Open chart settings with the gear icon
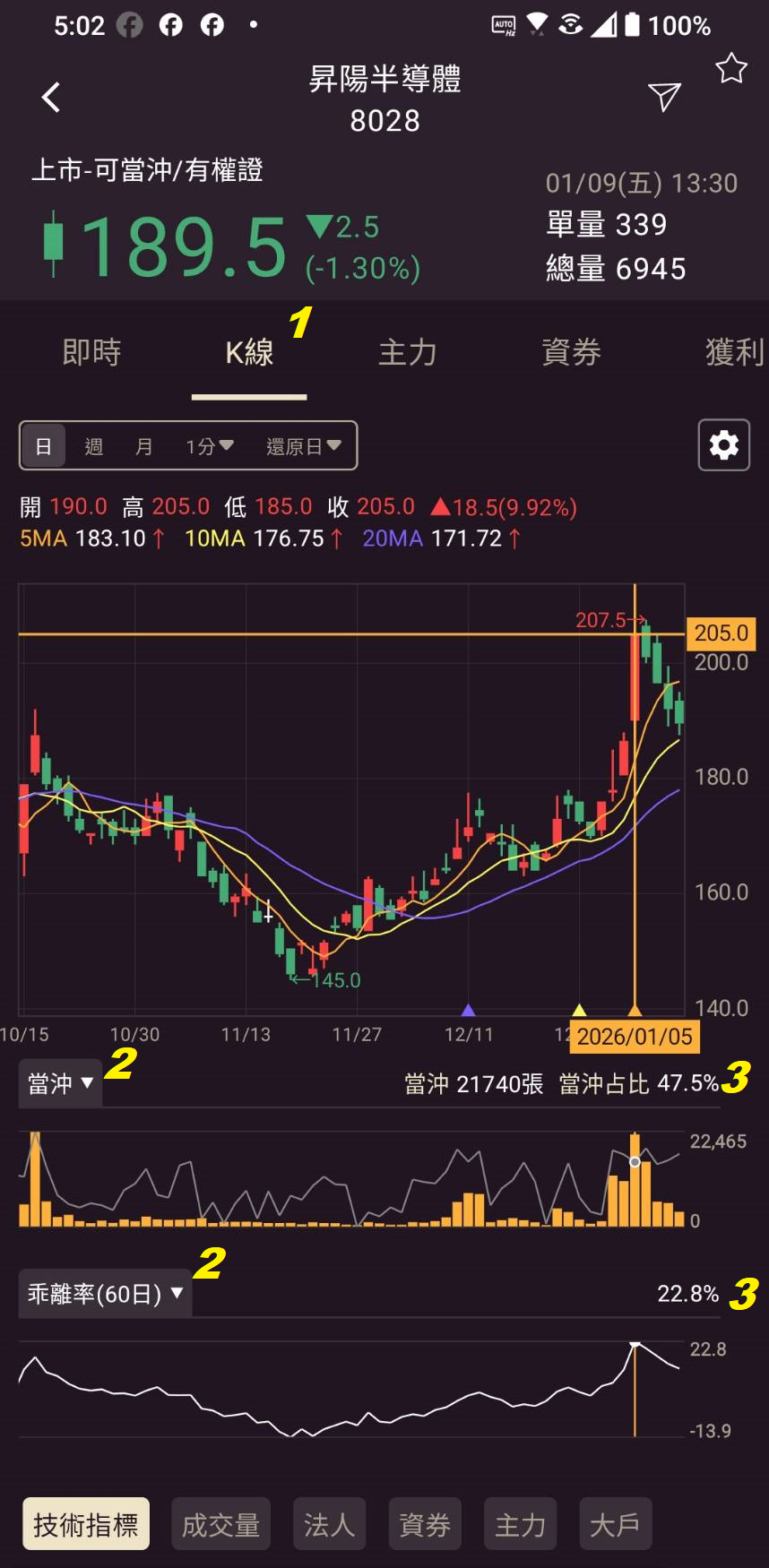769x1568 pixels. (x=723, y=445)
